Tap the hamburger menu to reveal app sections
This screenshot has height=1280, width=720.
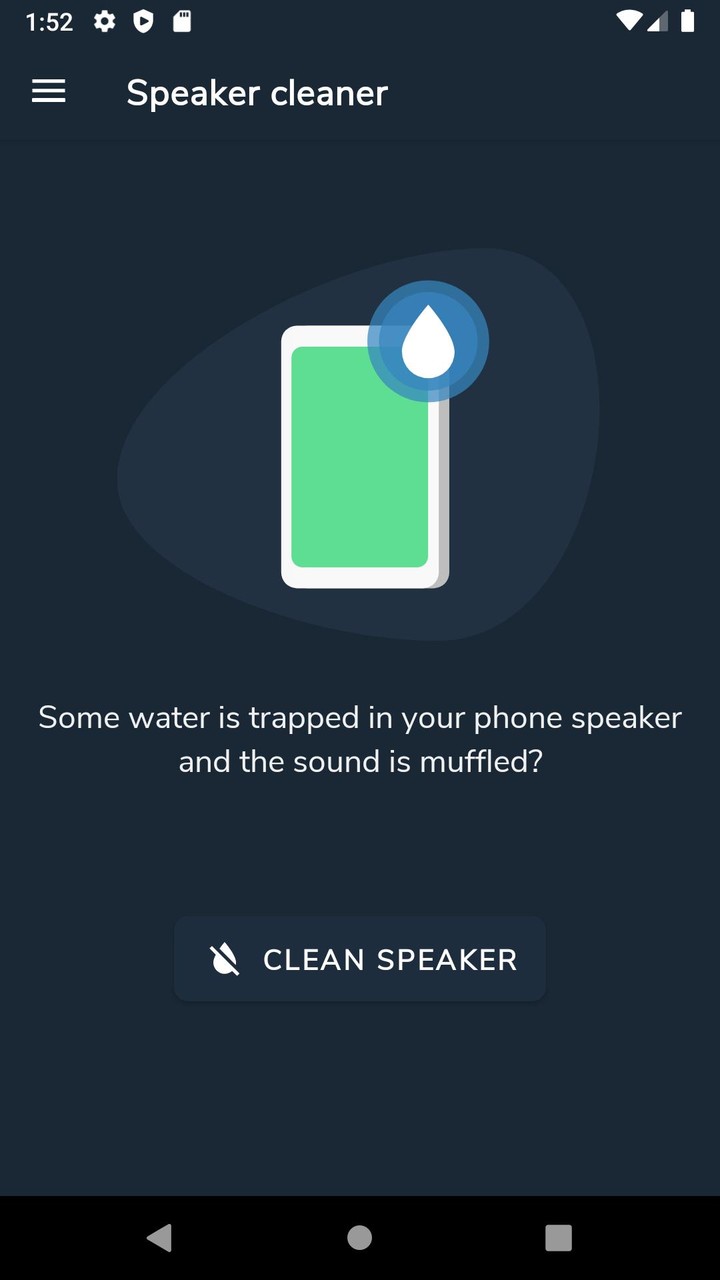click(x=48, y=92)
